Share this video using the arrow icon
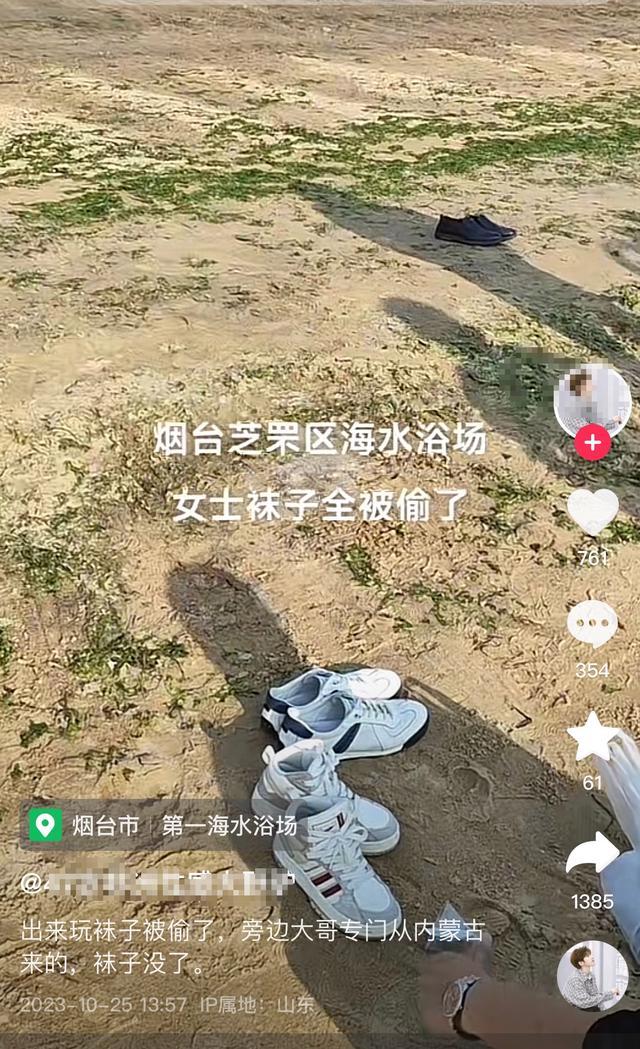Viewport: 640px width, 1049px height. [592, 854]
